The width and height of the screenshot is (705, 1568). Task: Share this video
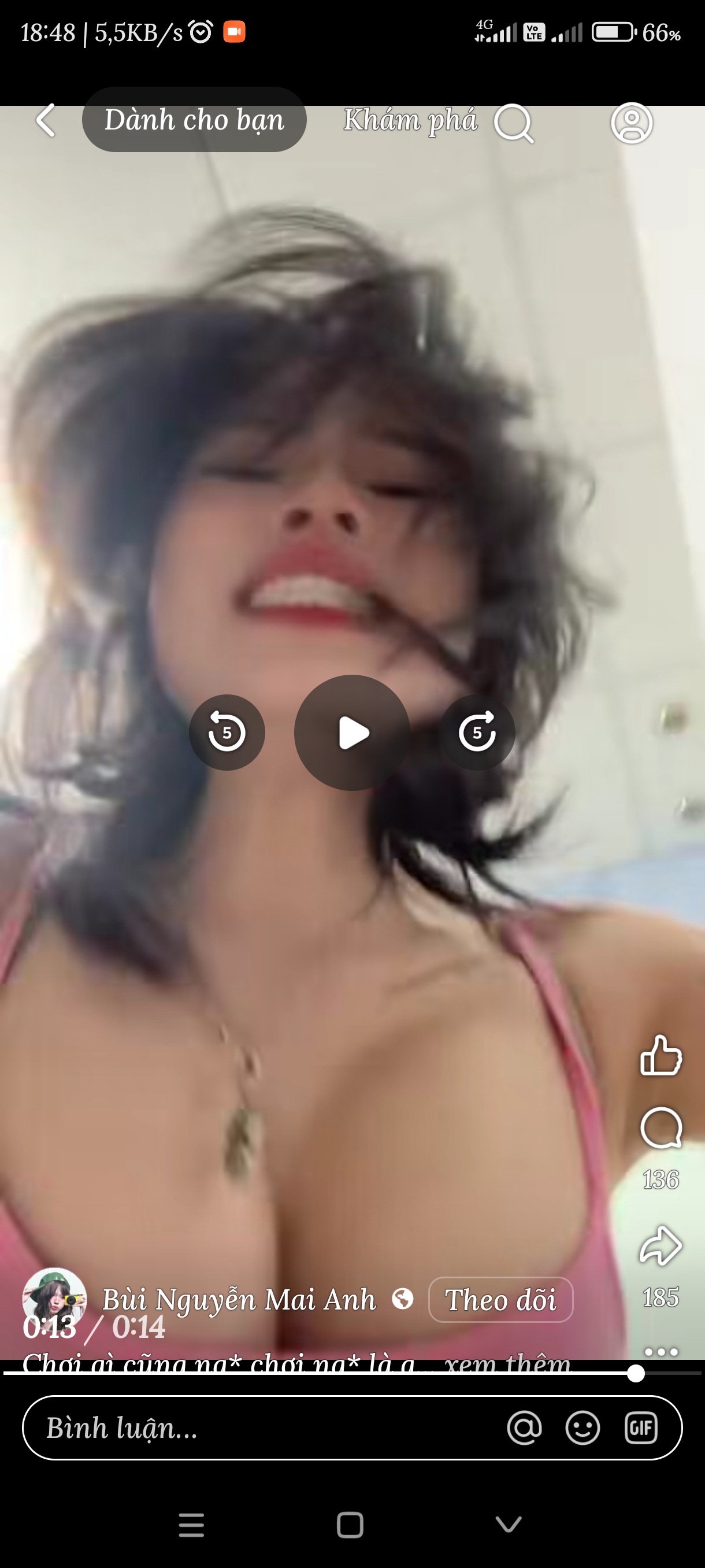pyautogui.click(x=661, y=1245)
